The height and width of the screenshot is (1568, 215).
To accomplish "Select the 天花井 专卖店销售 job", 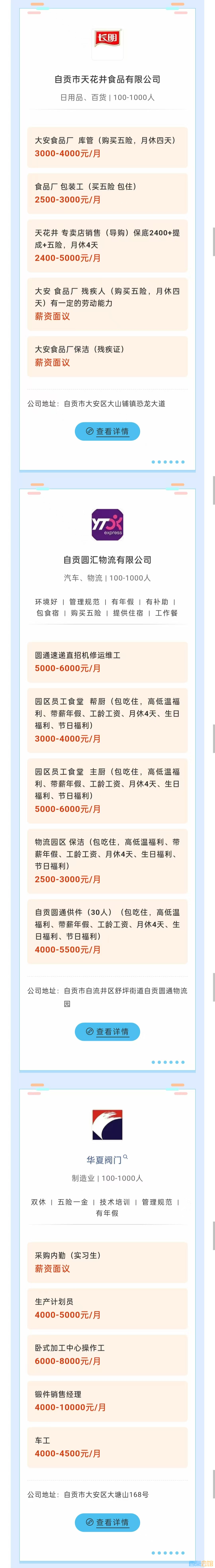I will click(x=107, y=245).
